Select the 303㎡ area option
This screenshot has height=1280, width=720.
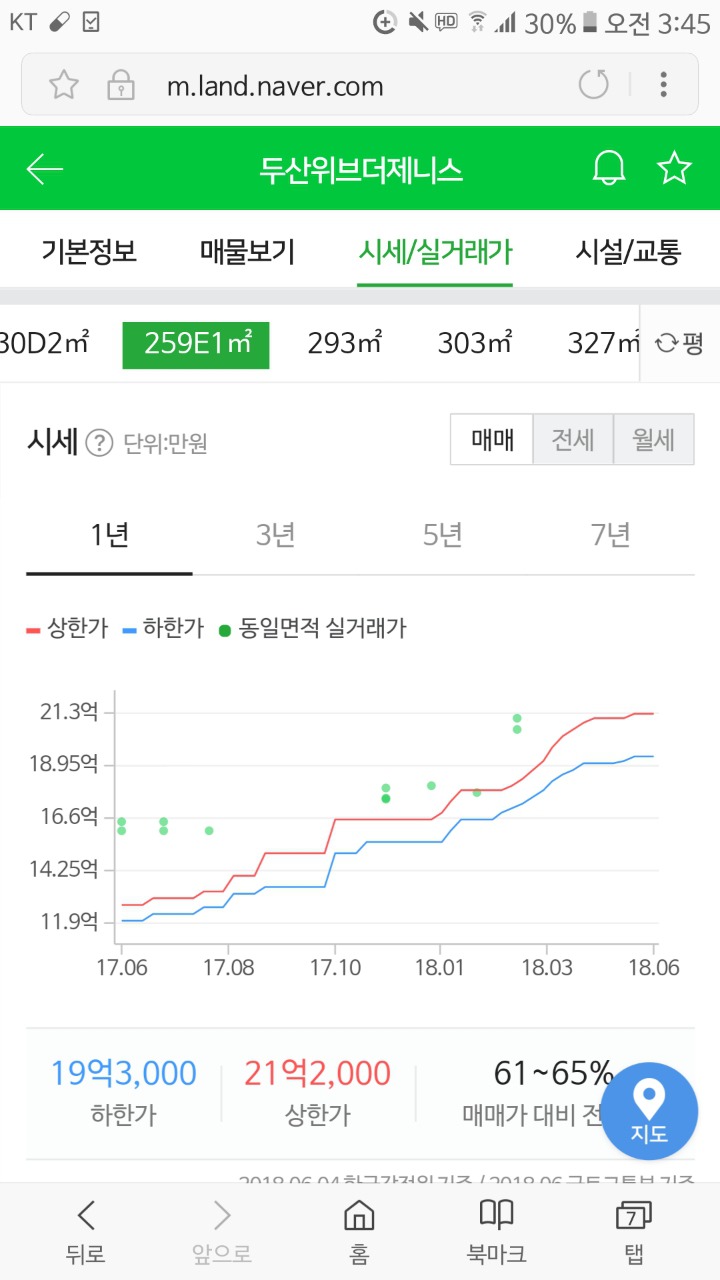click(x=475, y=344)
